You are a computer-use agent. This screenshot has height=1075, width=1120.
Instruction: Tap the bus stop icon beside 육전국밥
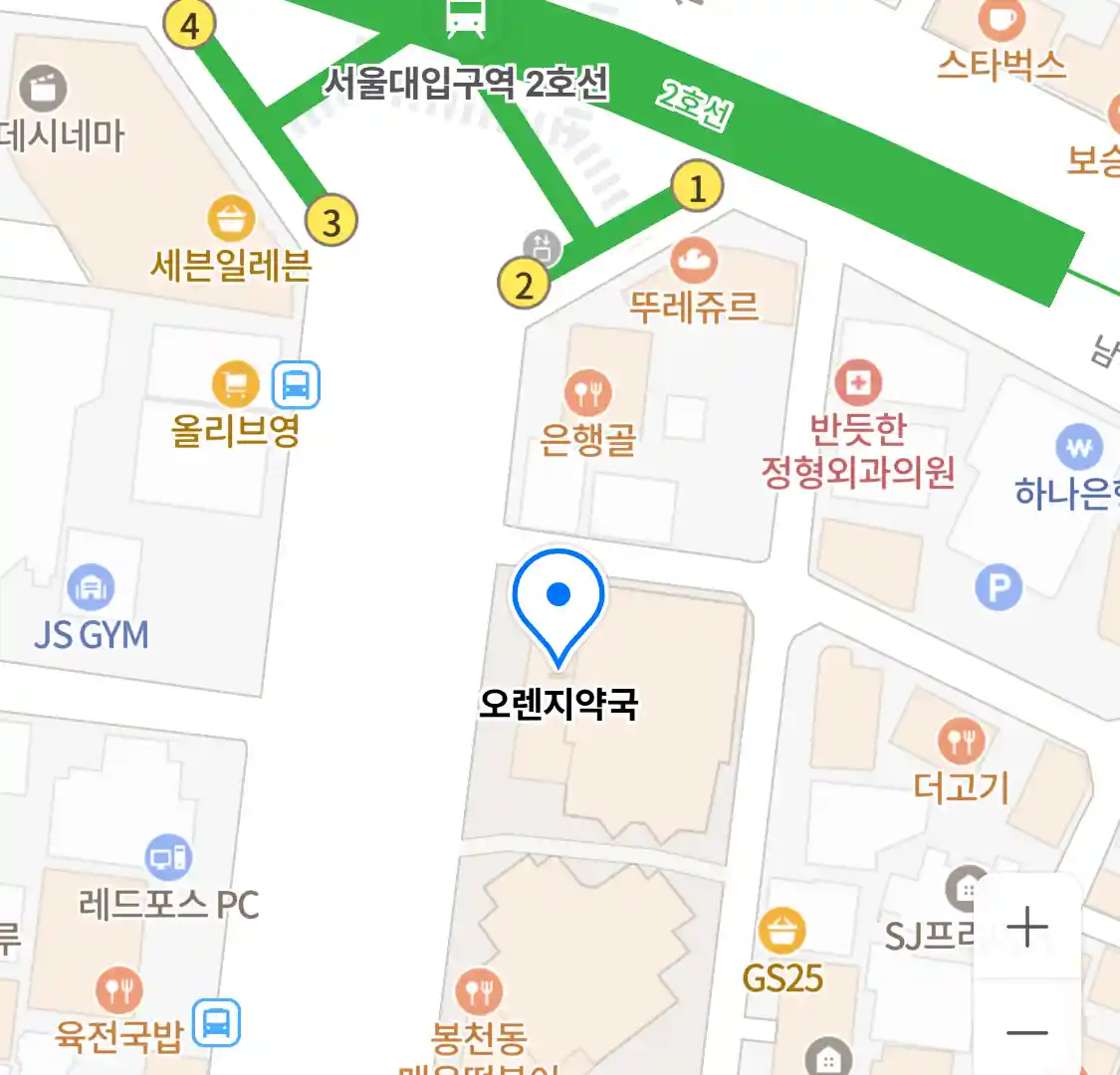pyautogui.click(x=216, y=1022)
